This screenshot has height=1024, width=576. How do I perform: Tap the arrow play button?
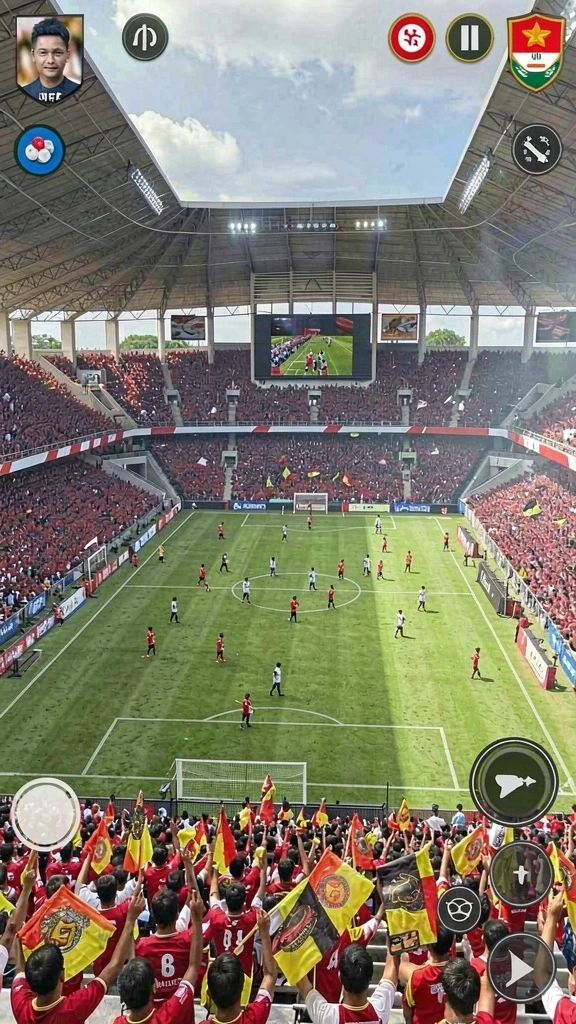(521, 967)
